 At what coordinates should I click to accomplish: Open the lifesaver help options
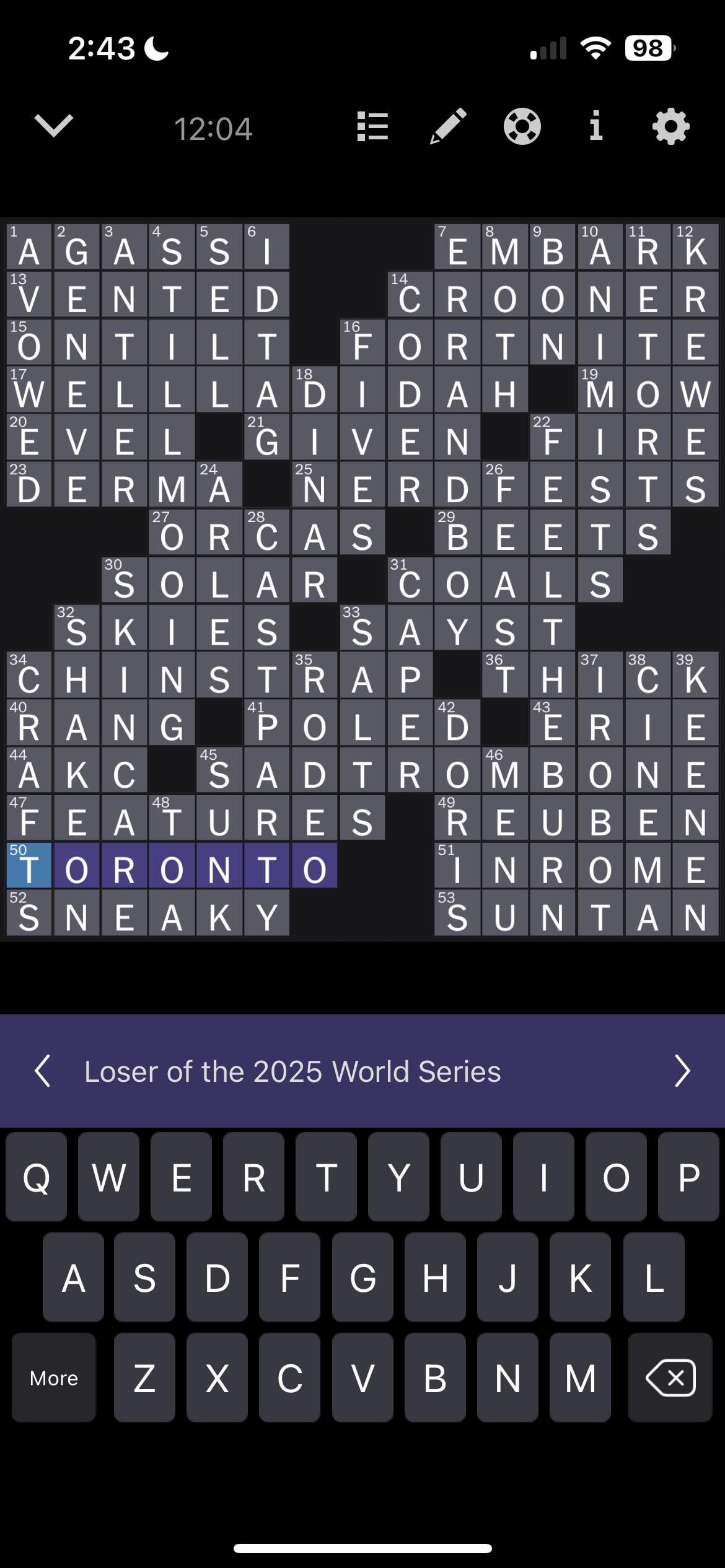click(522, 126)
